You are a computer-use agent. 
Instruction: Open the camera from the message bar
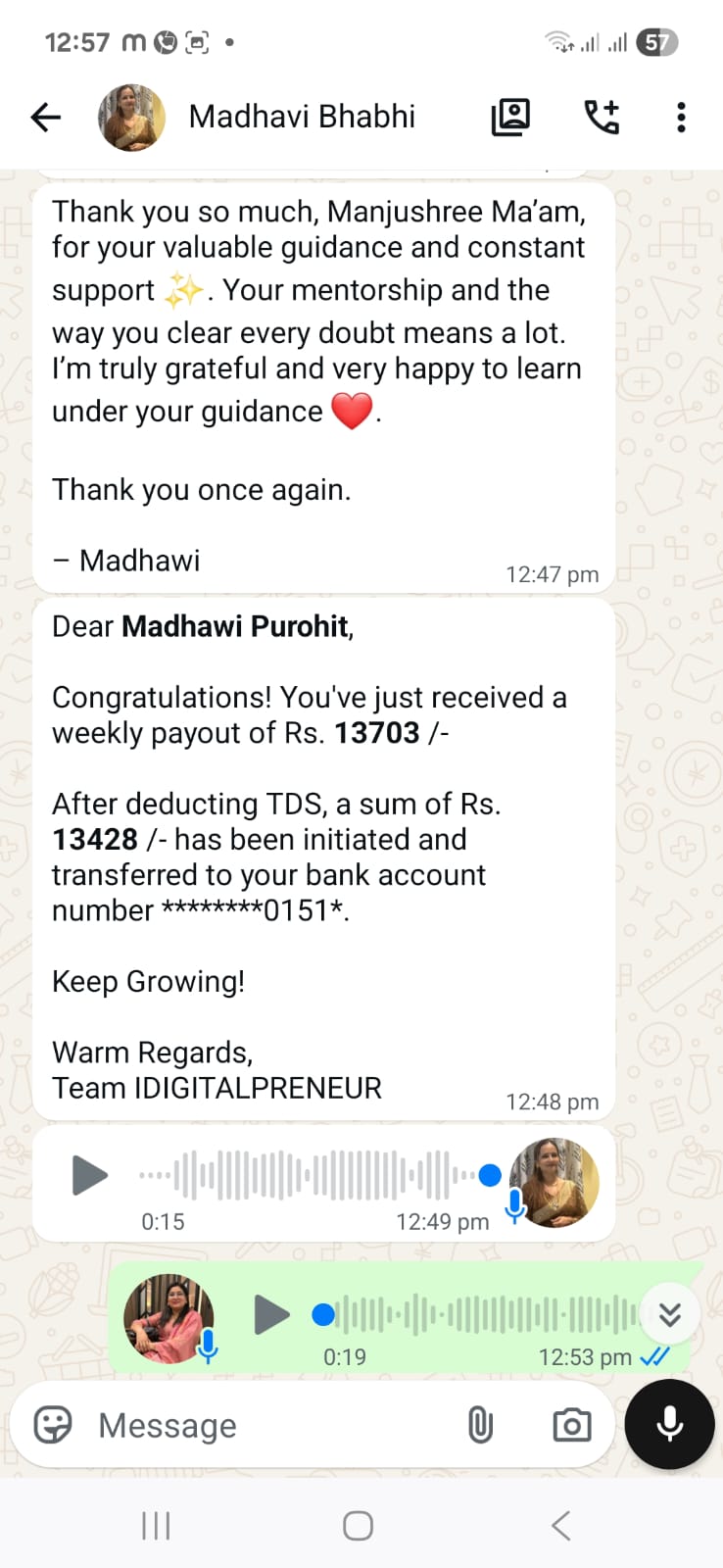[571, 1425]
